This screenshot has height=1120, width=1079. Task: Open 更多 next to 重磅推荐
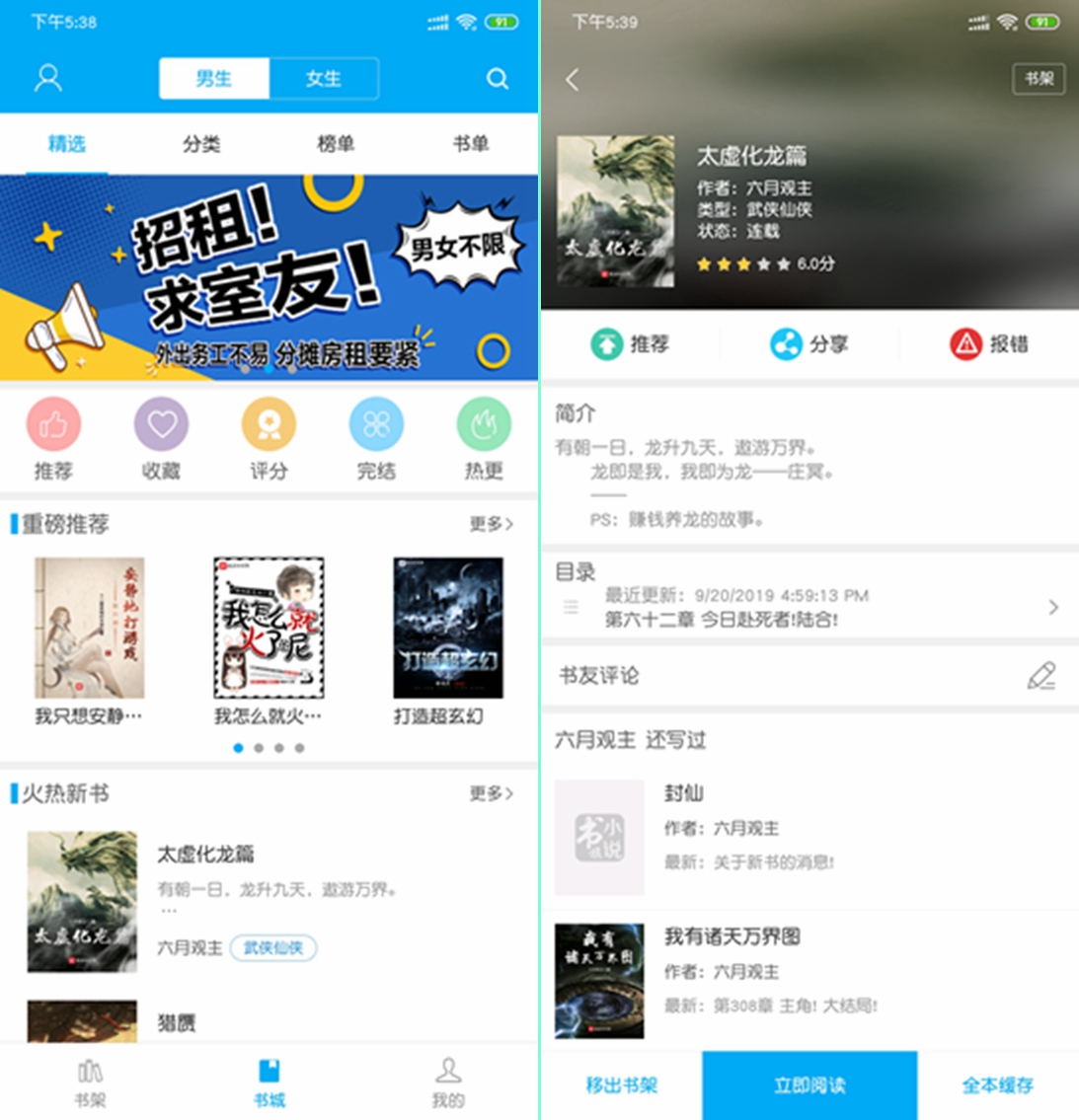coord(491,524)
